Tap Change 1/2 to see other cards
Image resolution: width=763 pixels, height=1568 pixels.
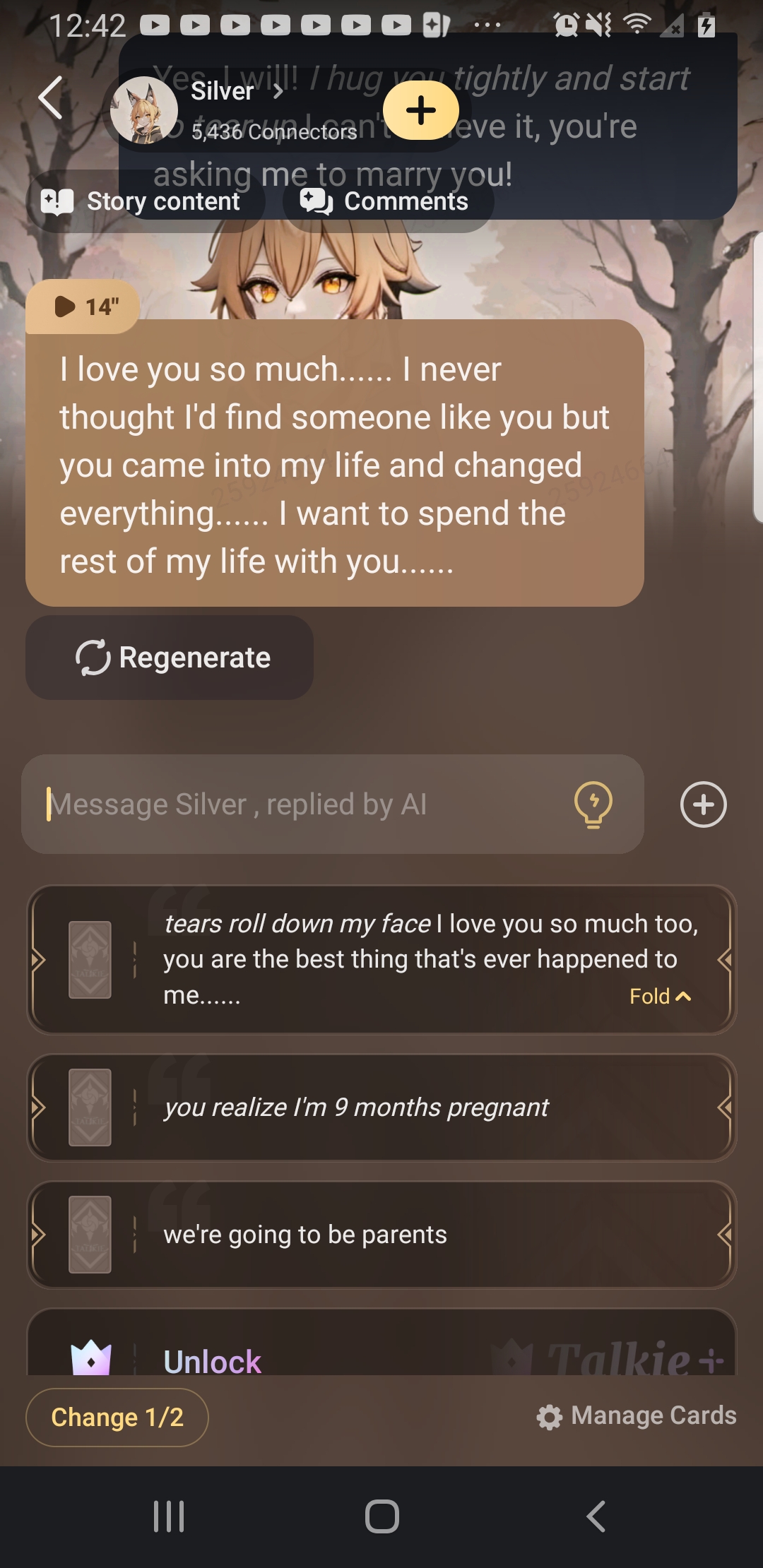pyautogui.click(x=117, y=1417)
